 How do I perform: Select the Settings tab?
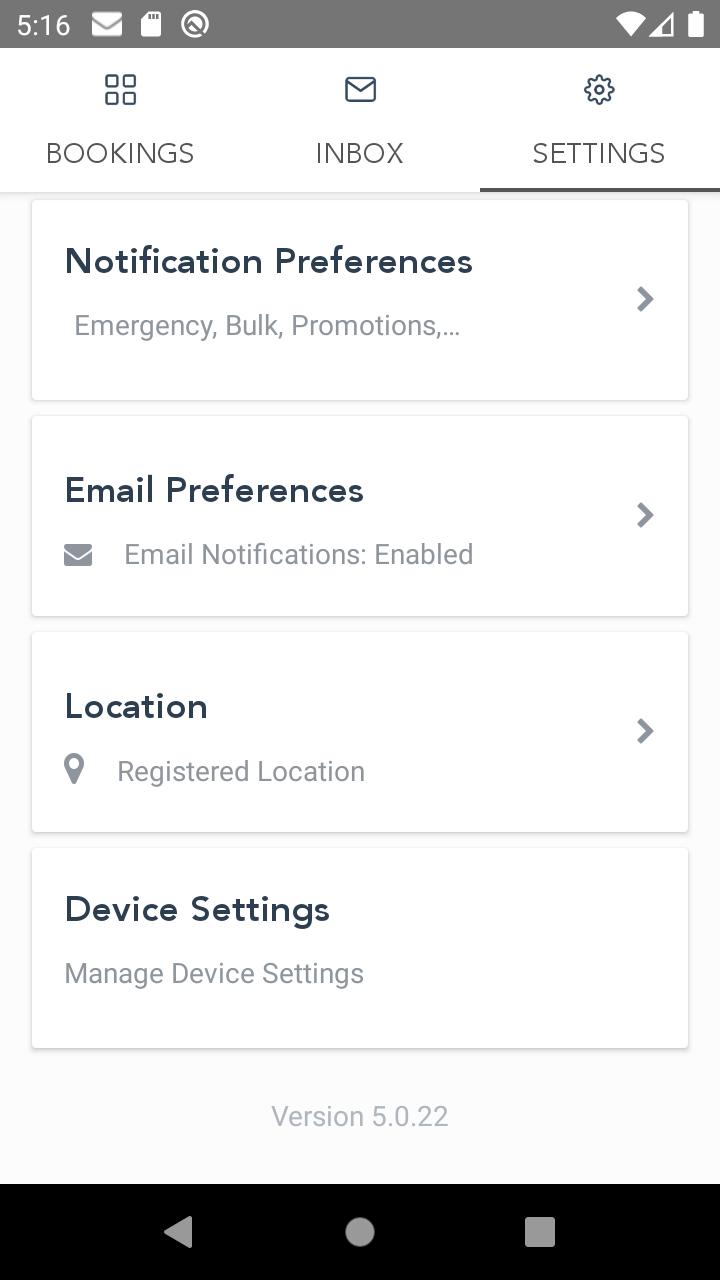pyautogui.click(x=600, y=120)
